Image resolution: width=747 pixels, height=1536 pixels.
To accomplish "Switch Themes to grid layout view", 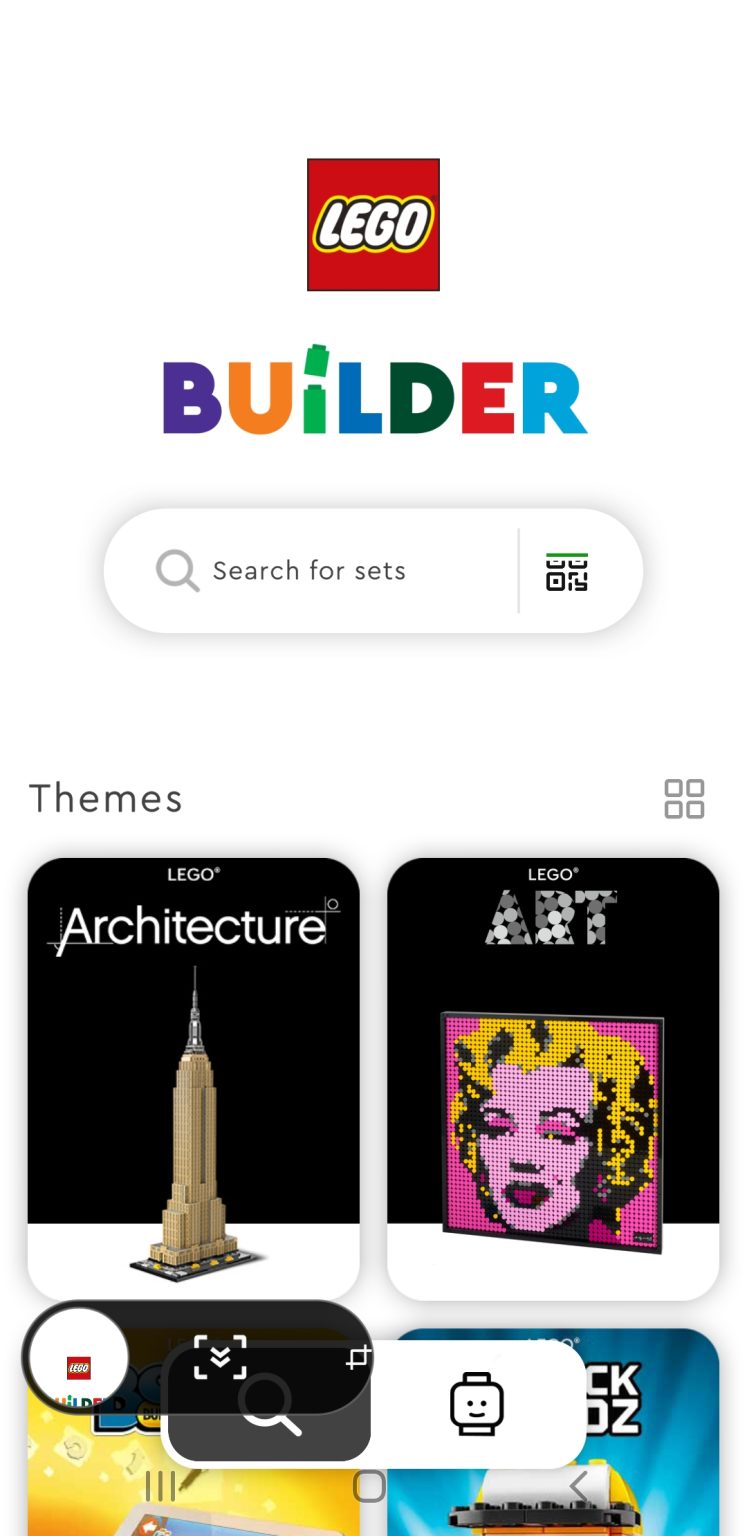I will pyautogui.click(x=684, y=798).
